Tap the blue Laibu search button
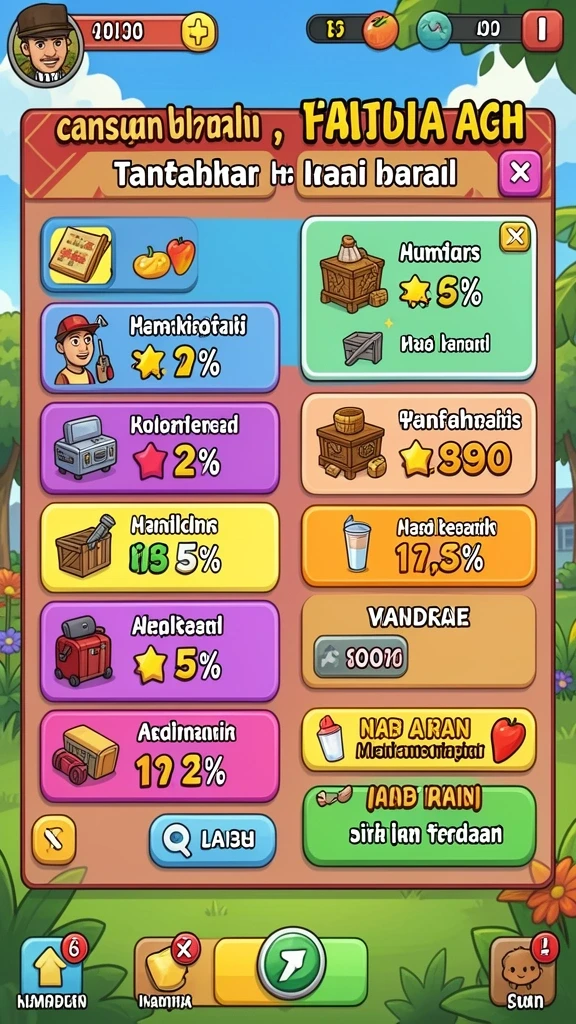Image resolution: width=576 pixels, height=1024 pixels. tap(212, 840)
